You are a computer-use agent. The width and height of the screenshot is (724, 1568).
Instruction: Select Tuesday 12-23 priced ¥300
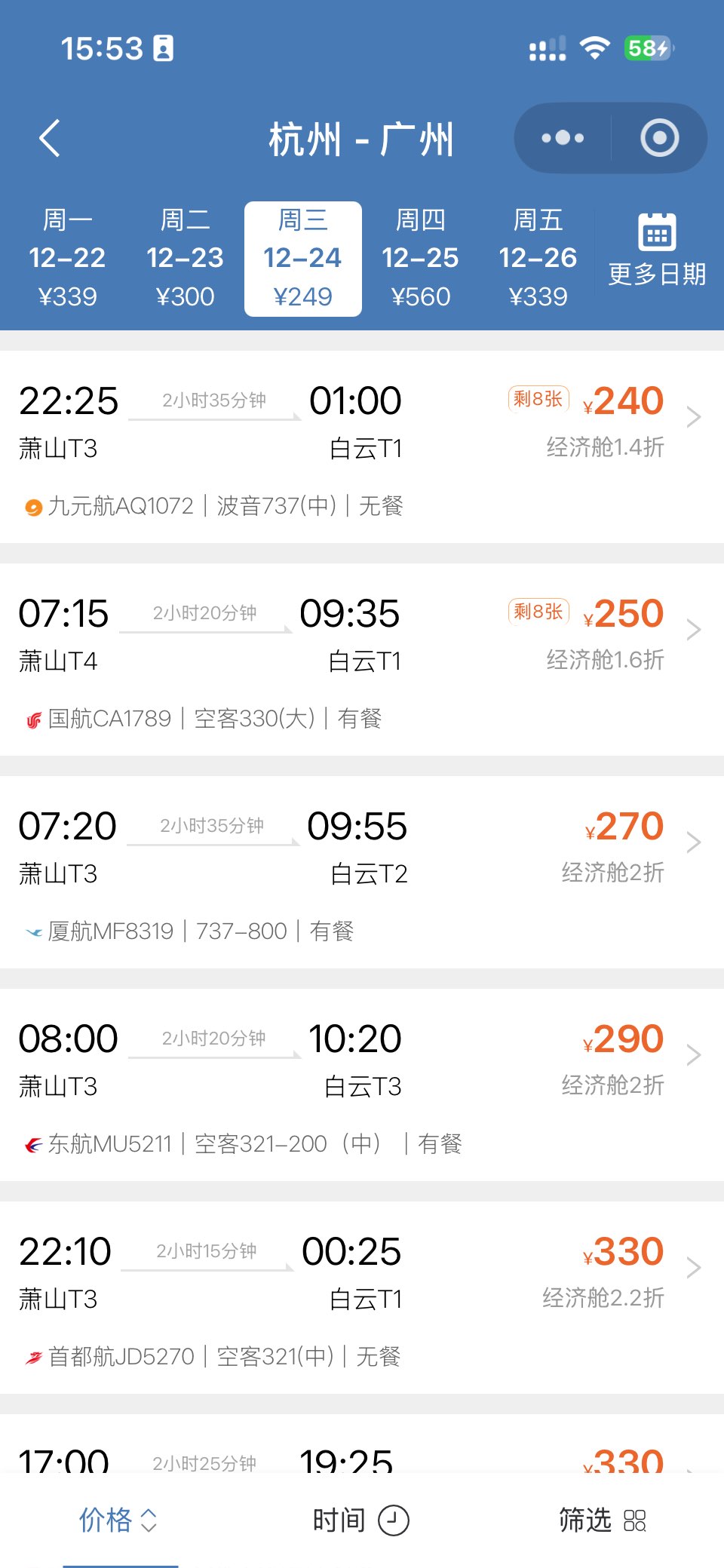tap(185, 258)
